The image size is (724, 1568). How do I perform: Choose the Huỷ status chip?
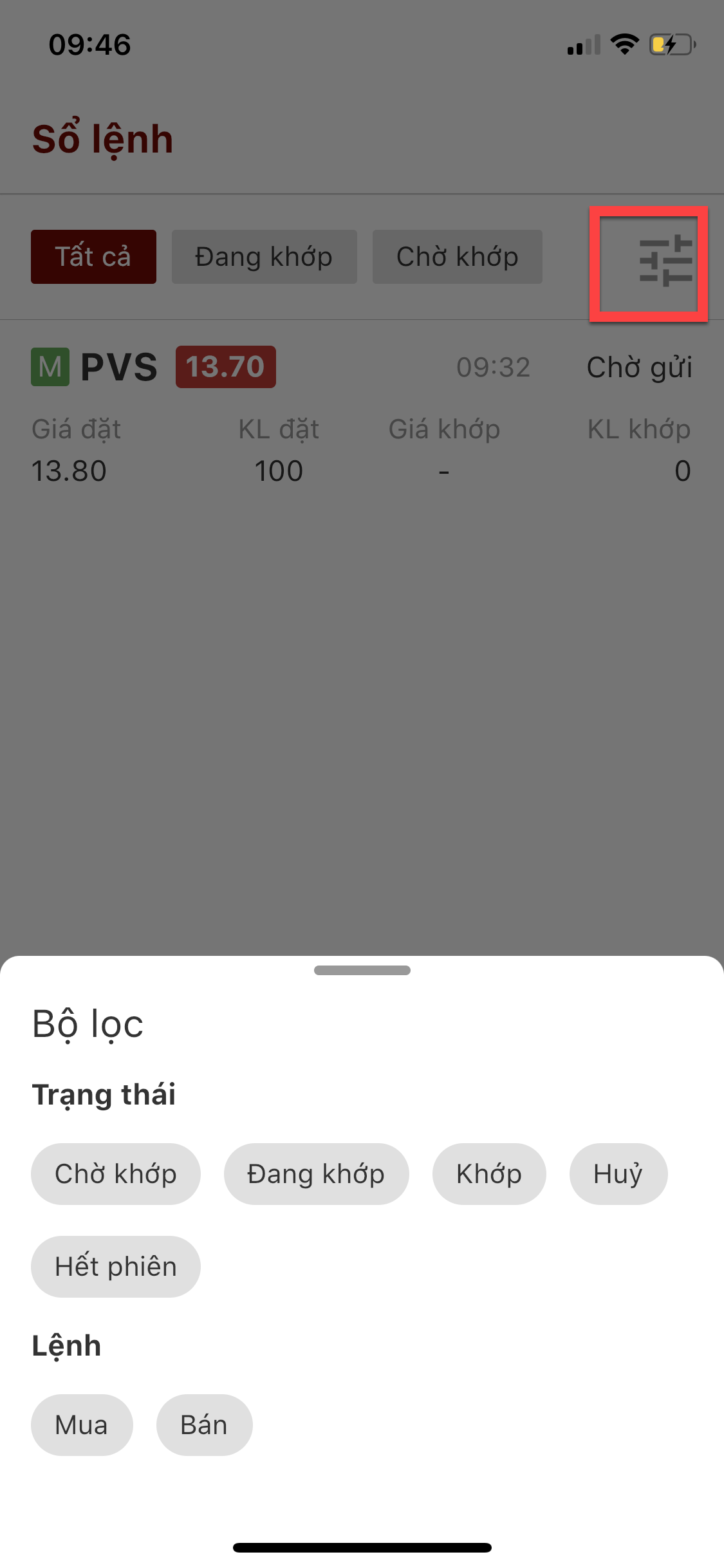(x=618, y=1173)
